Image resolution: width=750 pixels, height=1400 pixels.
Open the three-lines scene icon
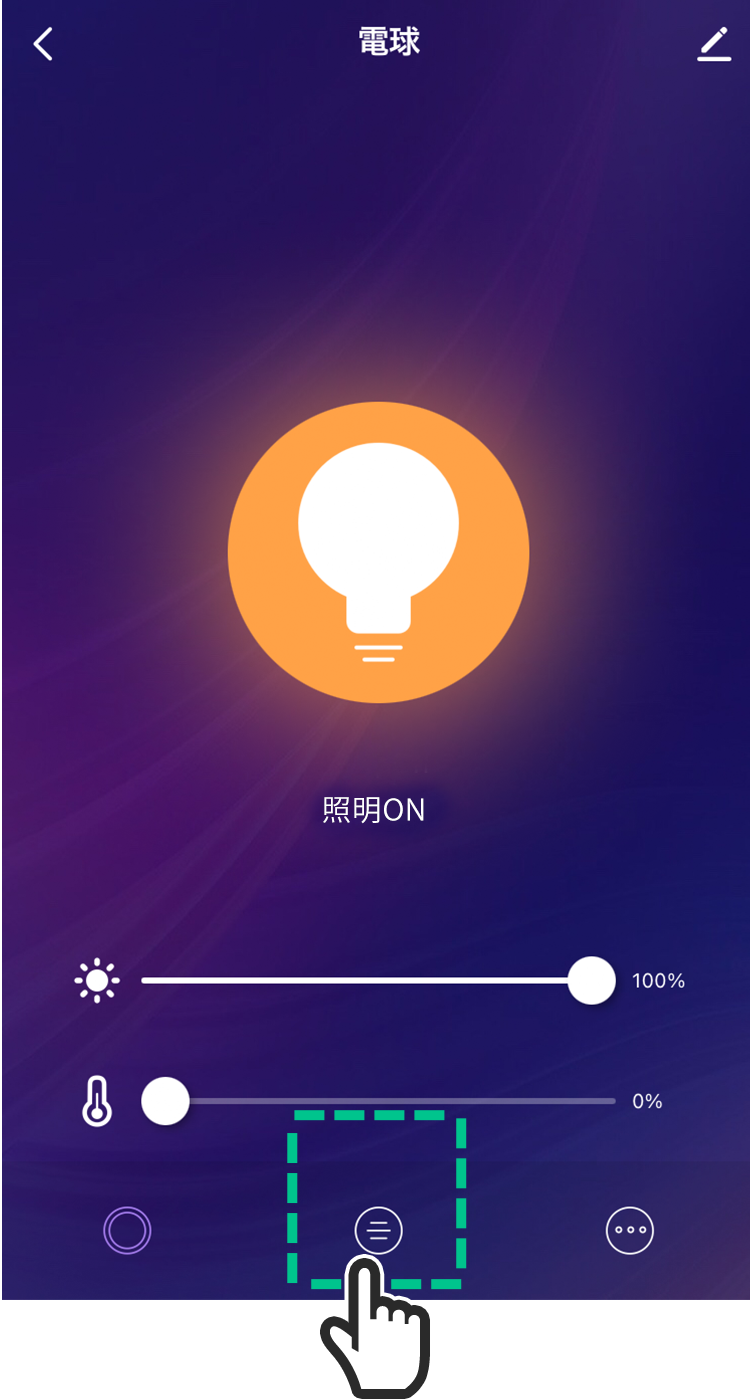click(x=378, y=1230)
